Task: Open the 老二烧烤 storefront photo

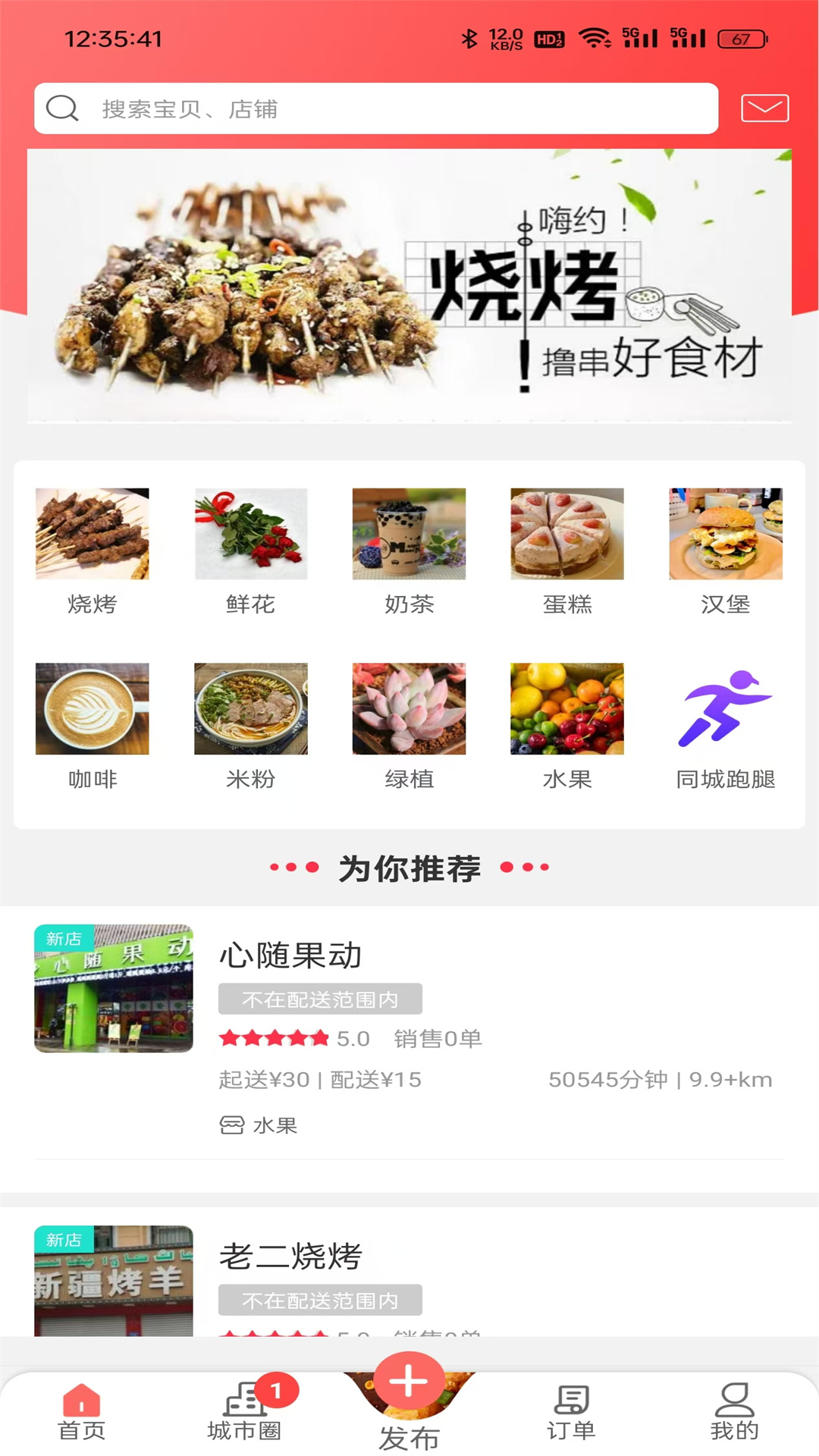Action: 112,1289
